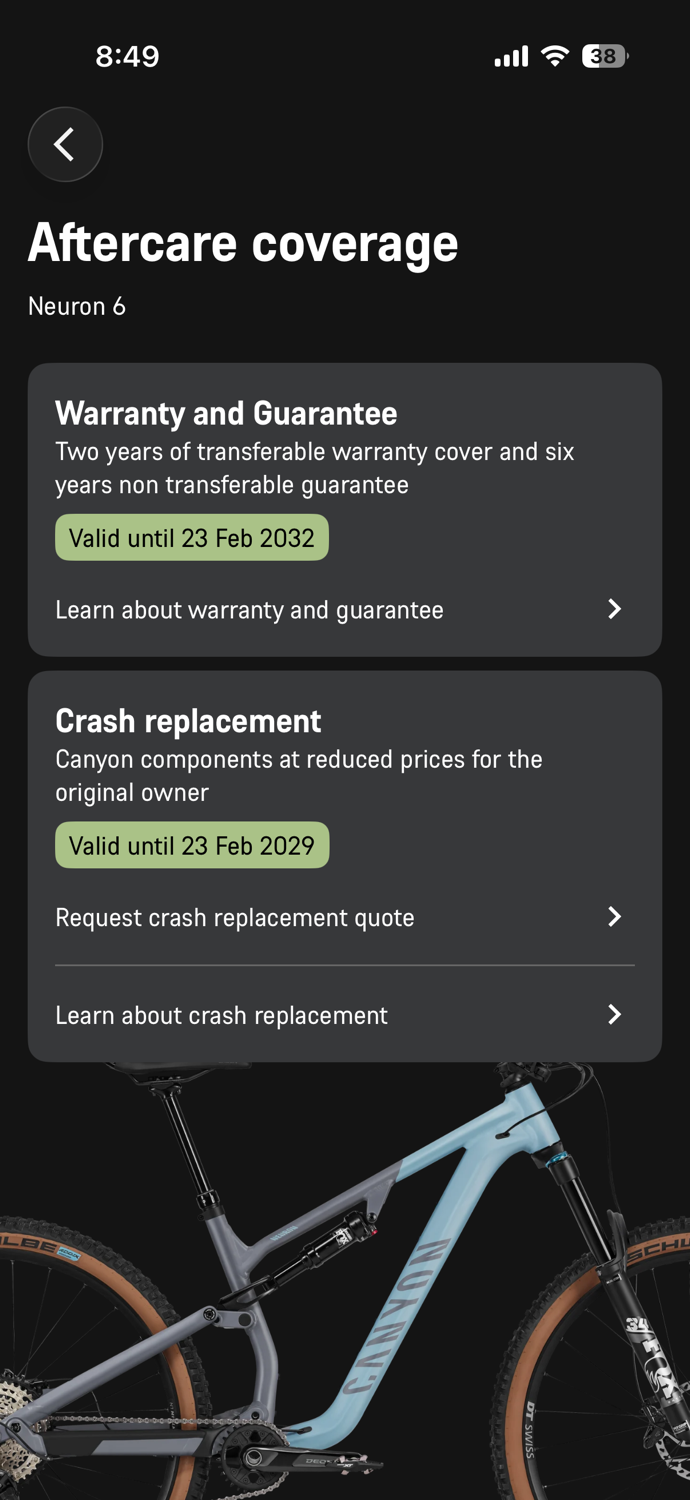Go back using the arrow button
Image resolution: width=690 pixels, height=1500 pixels.
(65, 145)
